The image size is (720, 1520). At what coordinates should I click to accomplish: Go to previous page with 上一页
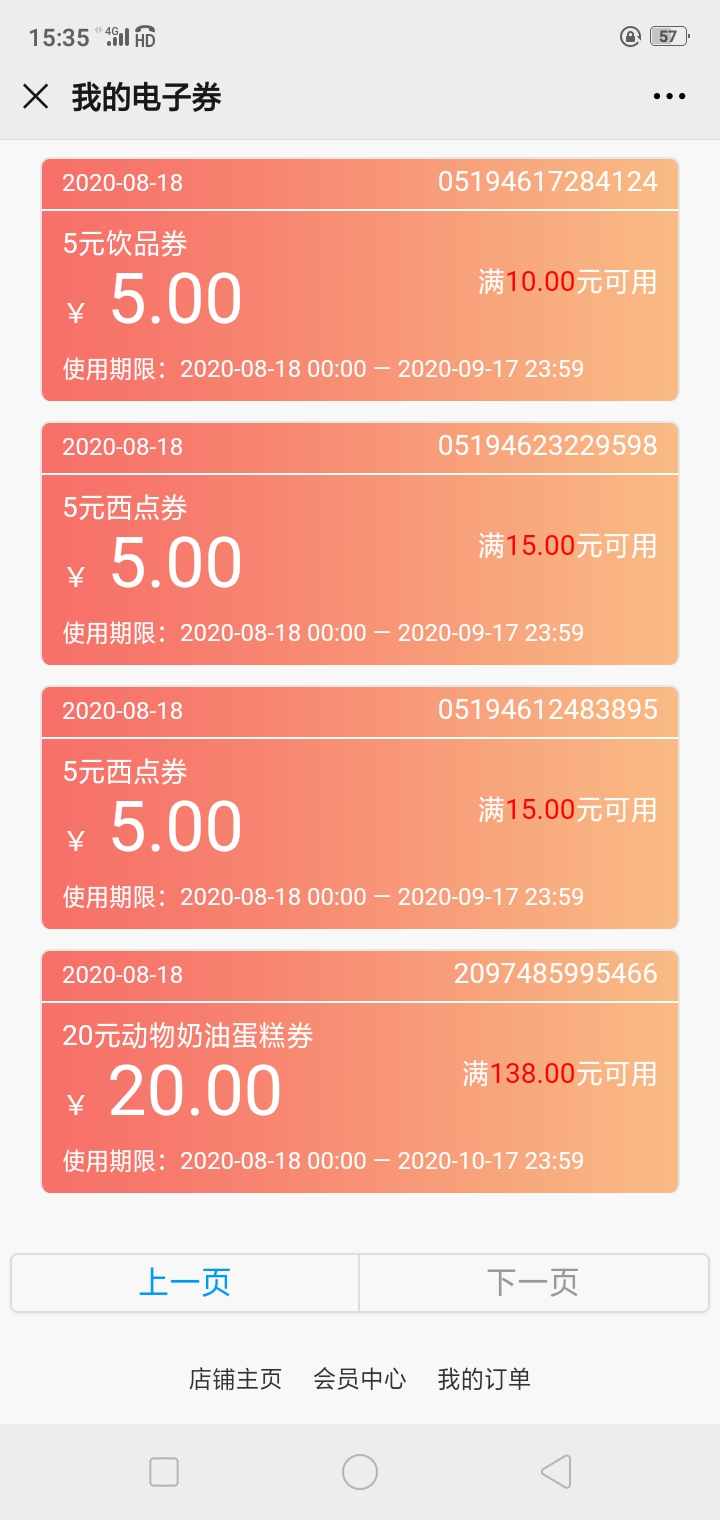coord(185,1283)
